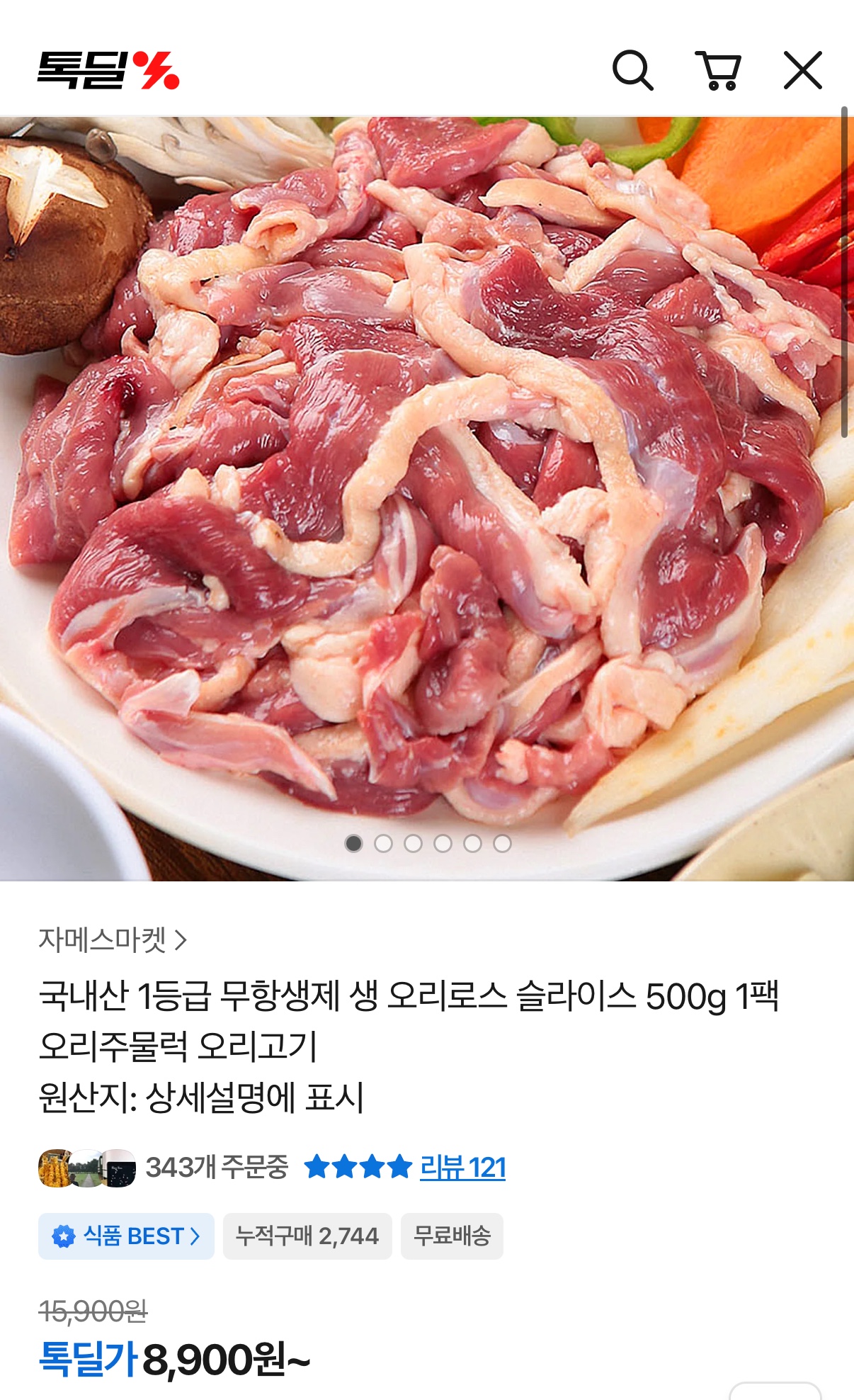The height and width of the screenshot is (1400, 854).
Task: Close the product page
Action: tap(802, 70)
